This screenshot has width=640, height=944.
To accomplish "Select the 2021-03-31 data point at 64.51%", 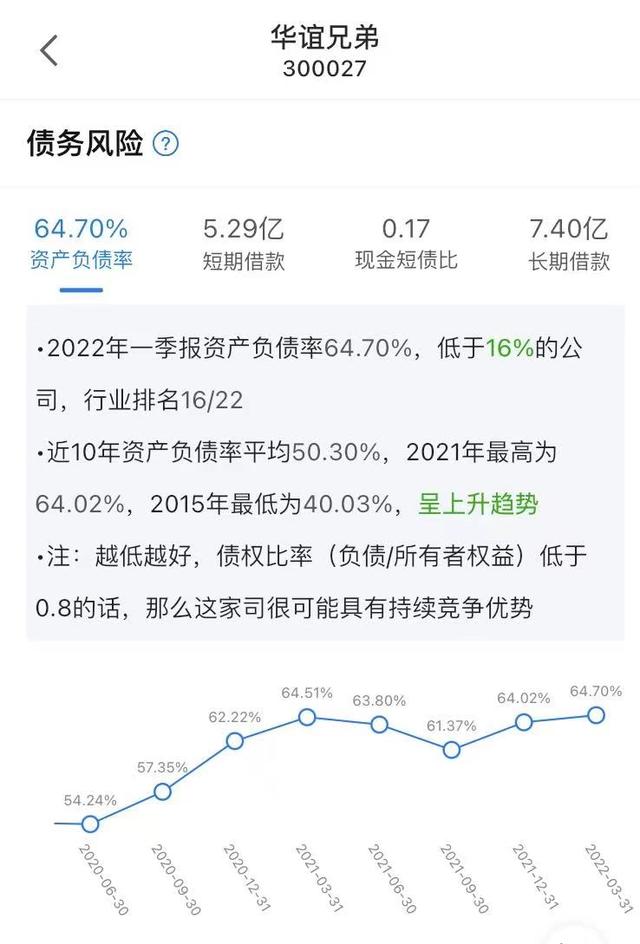I will (307, 716).
